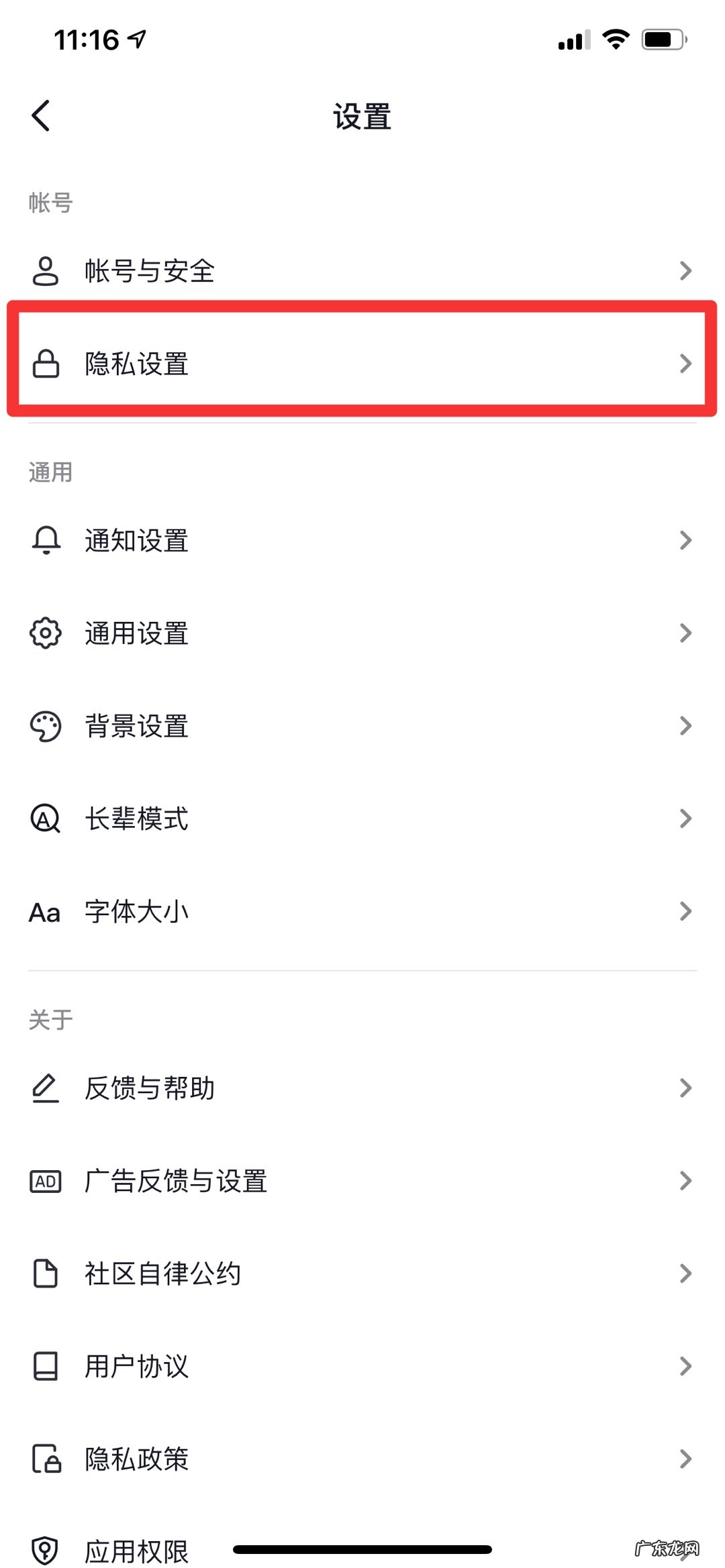Expand the 字体大小 row chevron

[685, 911]
